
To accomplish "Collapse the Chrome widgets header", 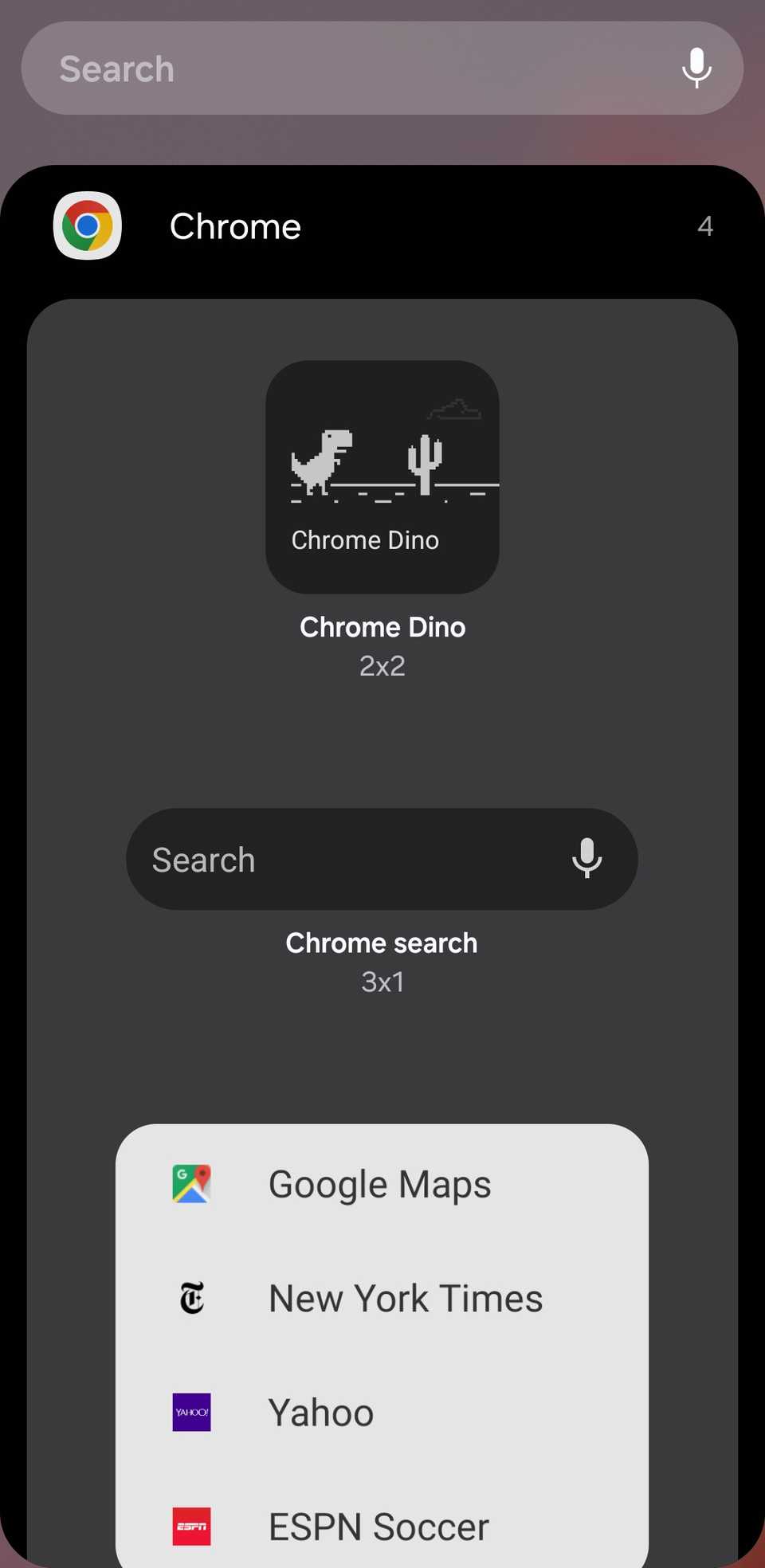I will 382,227.
